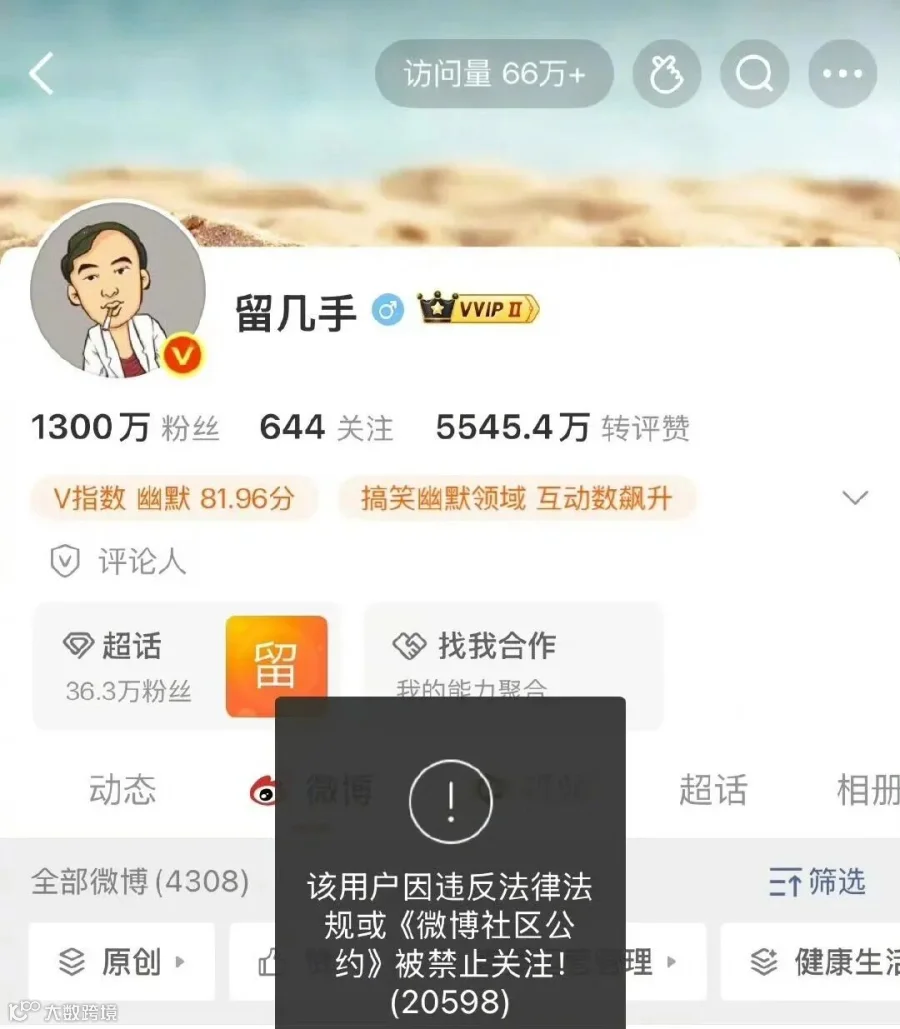The width and height of the screenshot is (900, 1029).
Task: Expand profile details with the chevron
Action: (855, 497)
